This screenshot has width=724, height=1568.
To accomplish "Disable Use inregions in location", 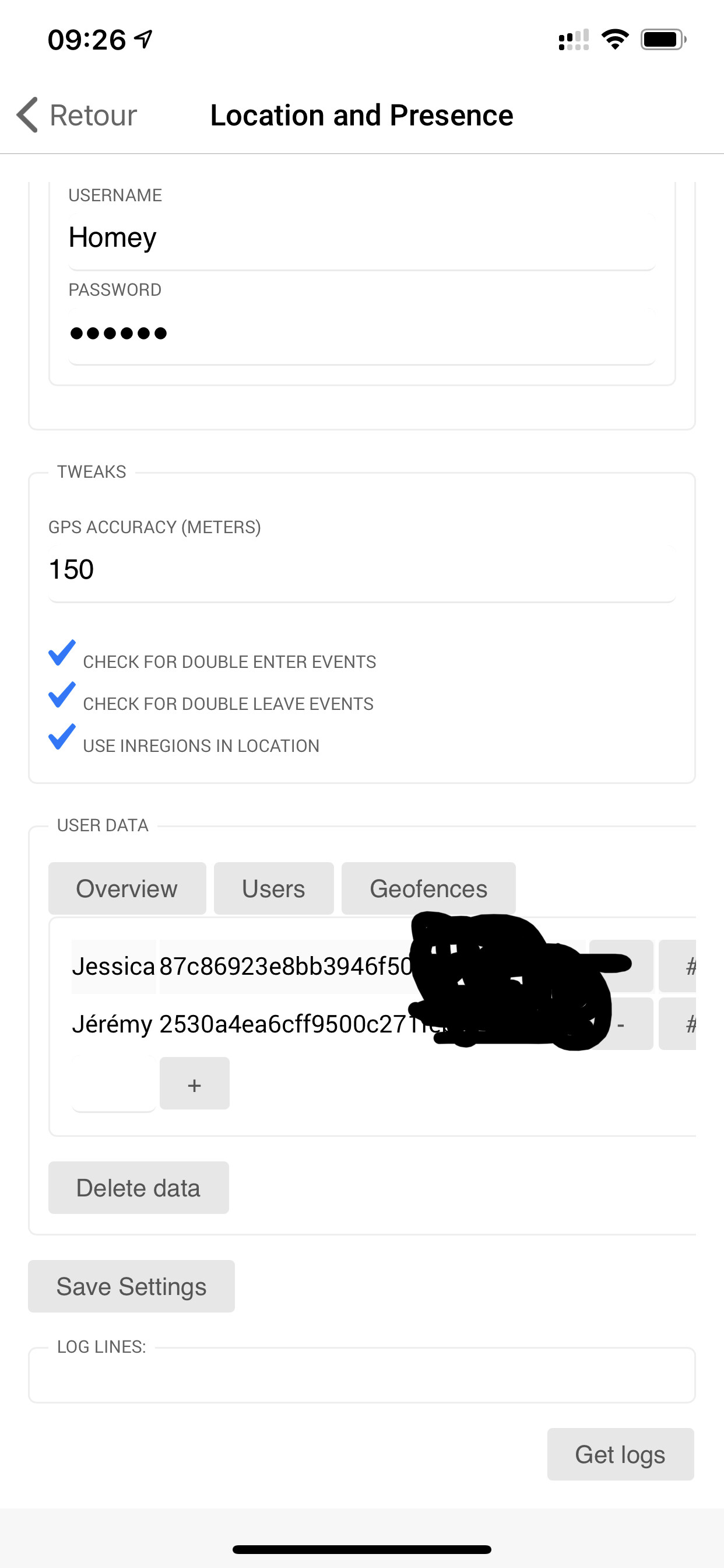I will [x=61, y=738].
